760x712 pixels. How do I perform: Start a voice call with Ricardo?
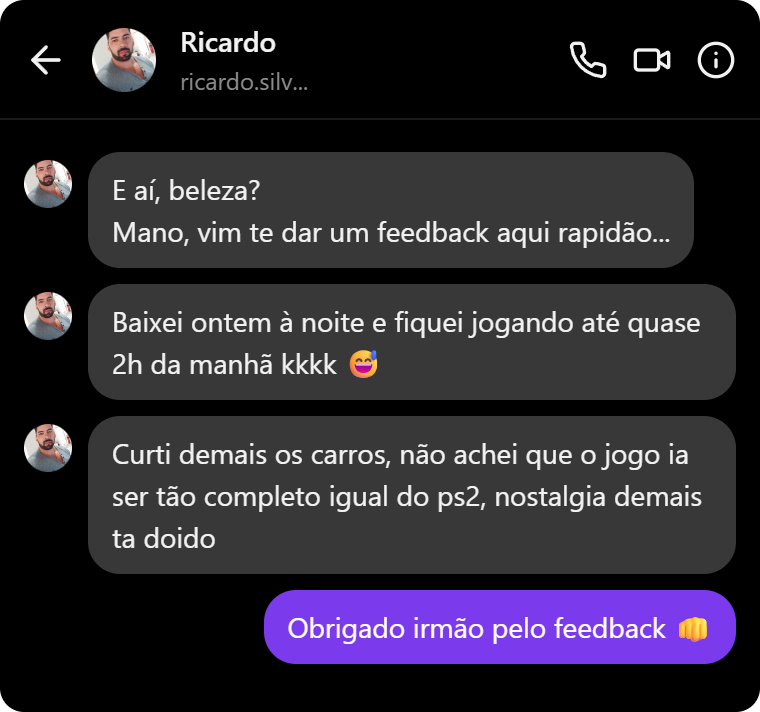(588, 60)
